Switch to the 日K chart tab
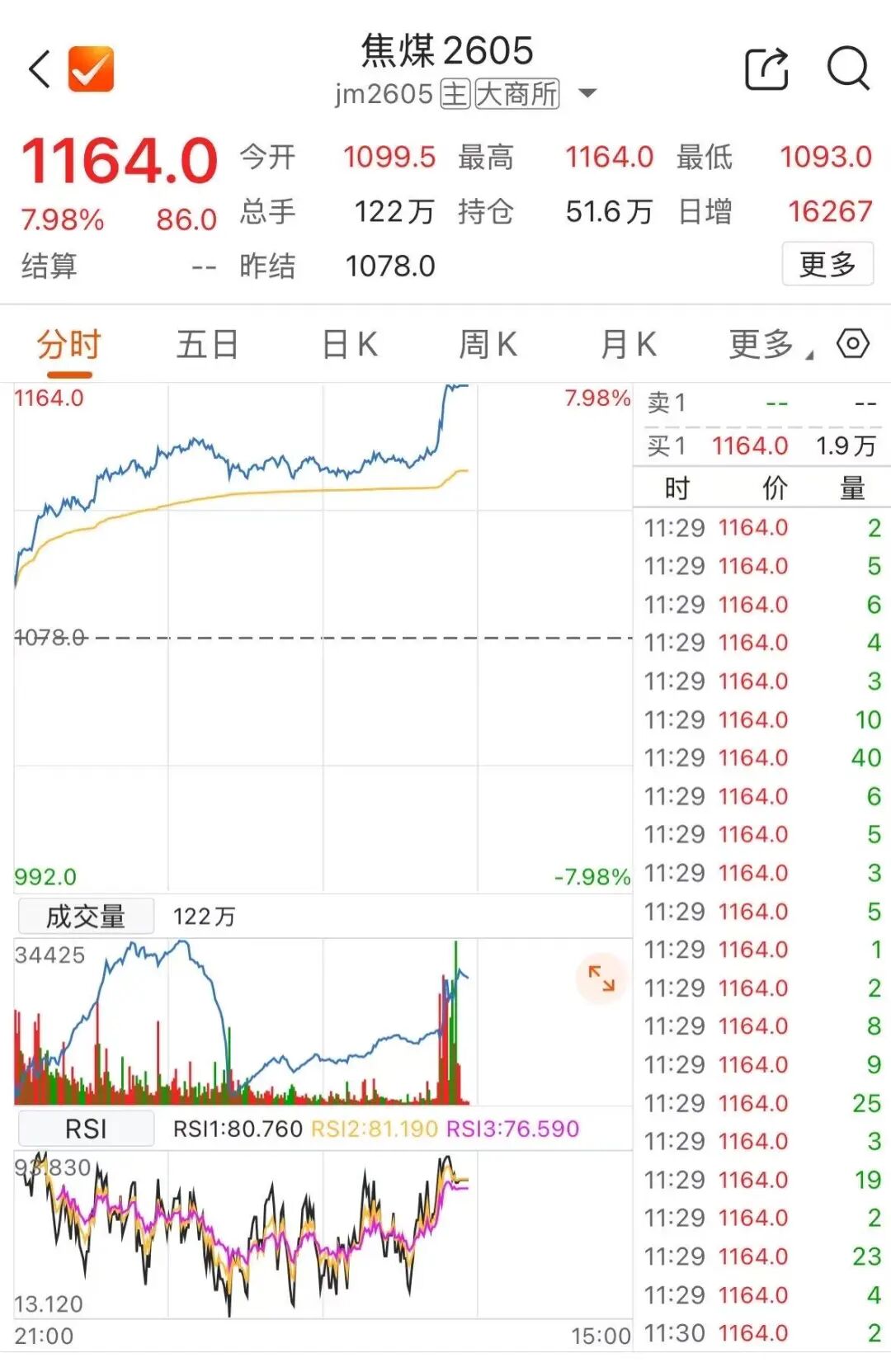Screen dimensions: 891x1372 click(x=350, y=344)
